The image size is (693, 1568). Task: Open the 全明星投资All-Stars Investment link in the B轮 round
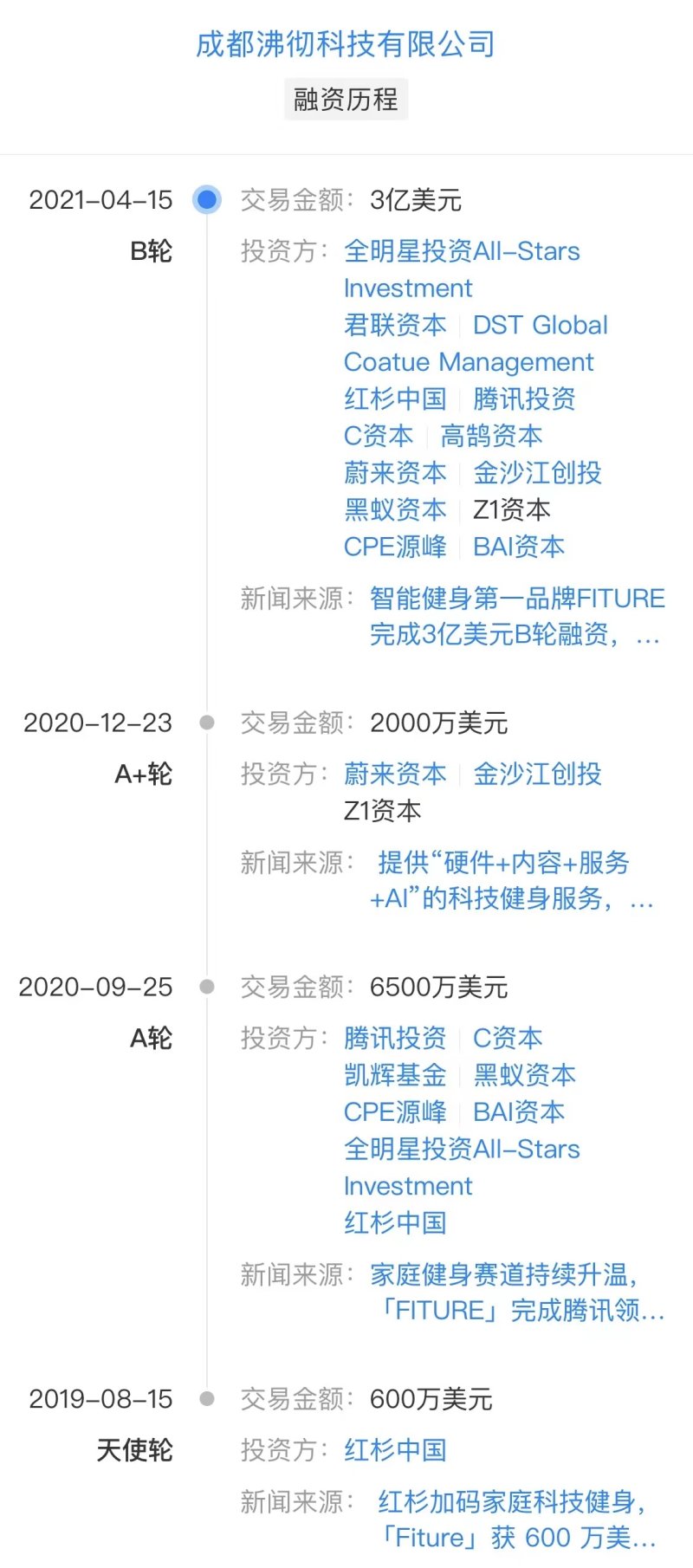[x=461, y=251]
